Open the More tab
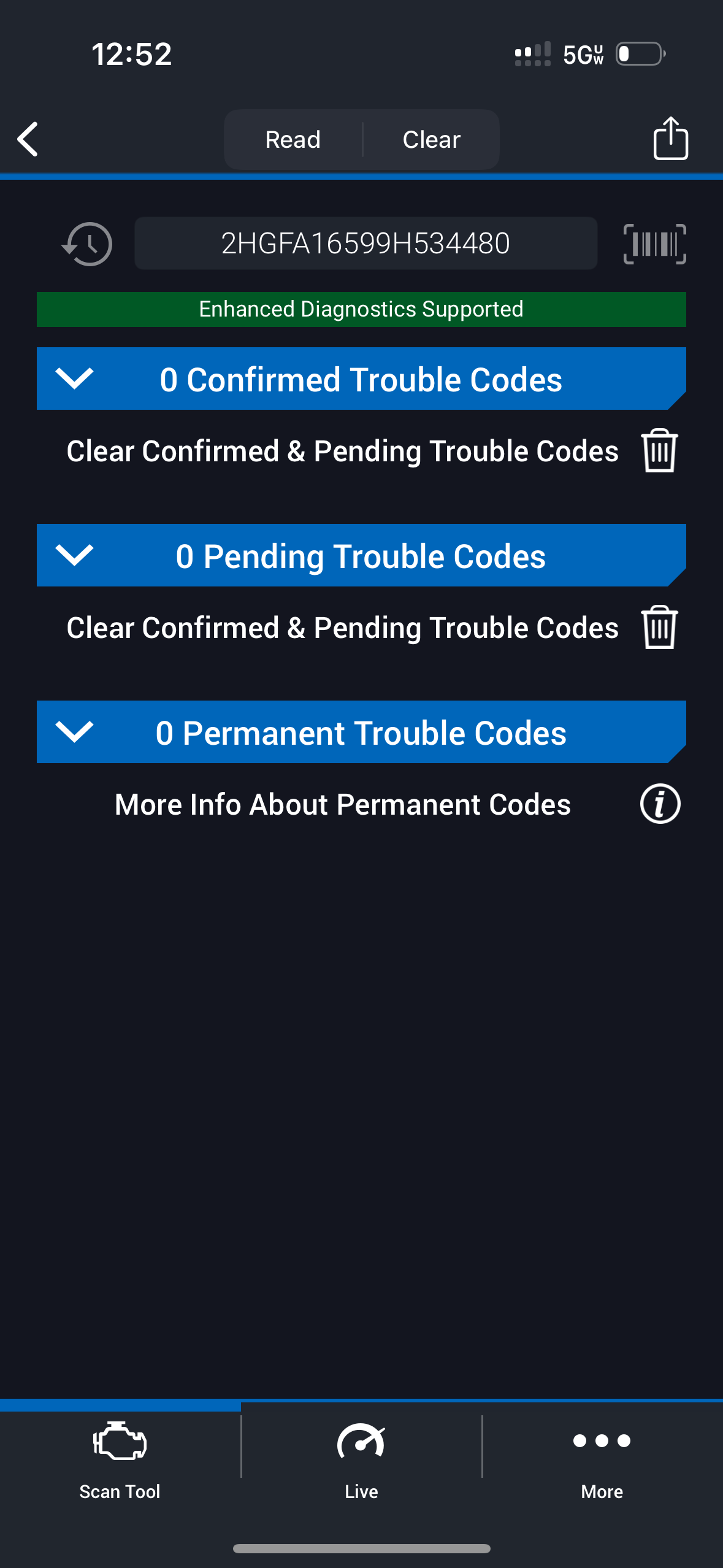723x1568 pixels. pos(602,1460)
